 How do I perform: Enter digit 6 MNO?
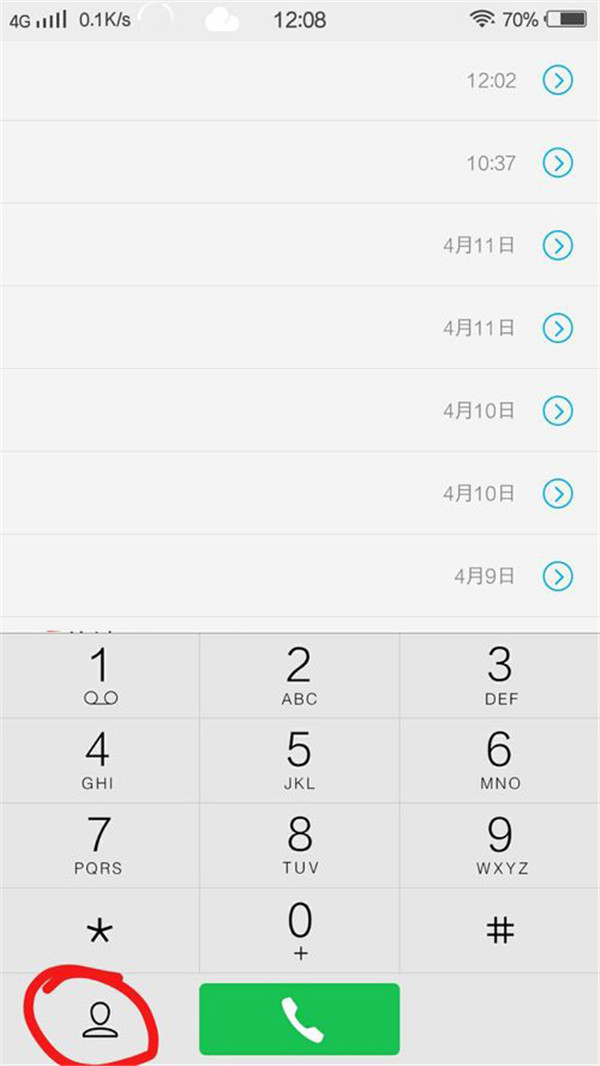coord(500,760)
